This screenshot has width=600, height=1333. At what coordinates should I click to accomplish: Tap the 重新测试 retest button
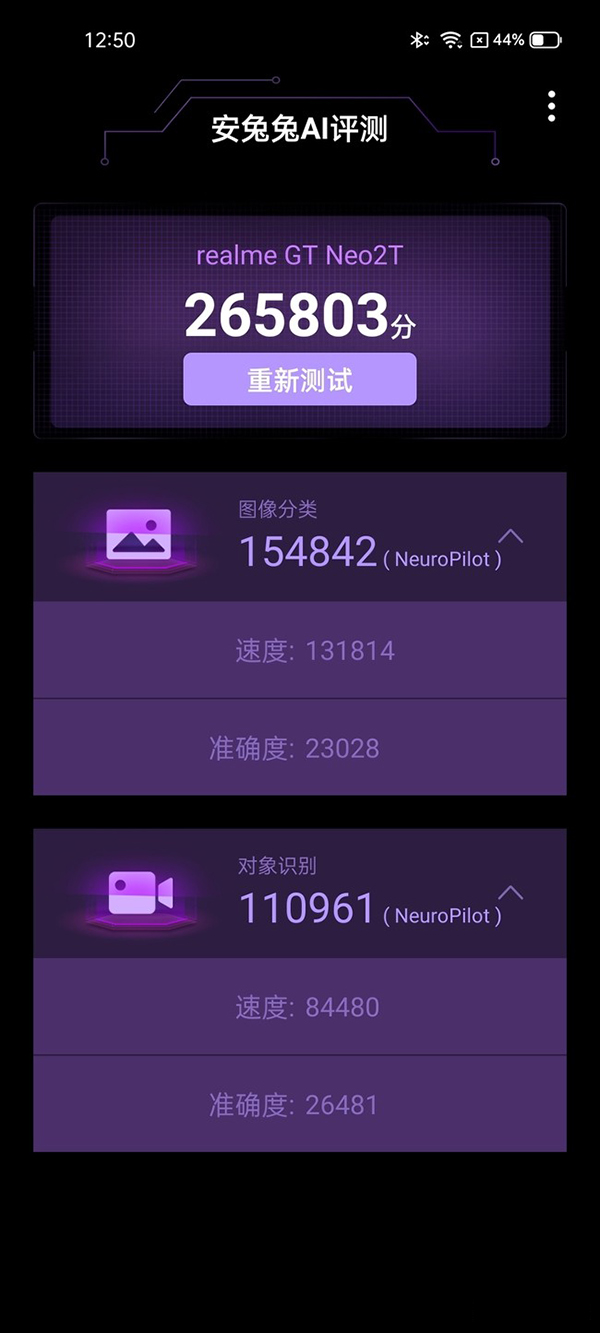coord(299,380)
